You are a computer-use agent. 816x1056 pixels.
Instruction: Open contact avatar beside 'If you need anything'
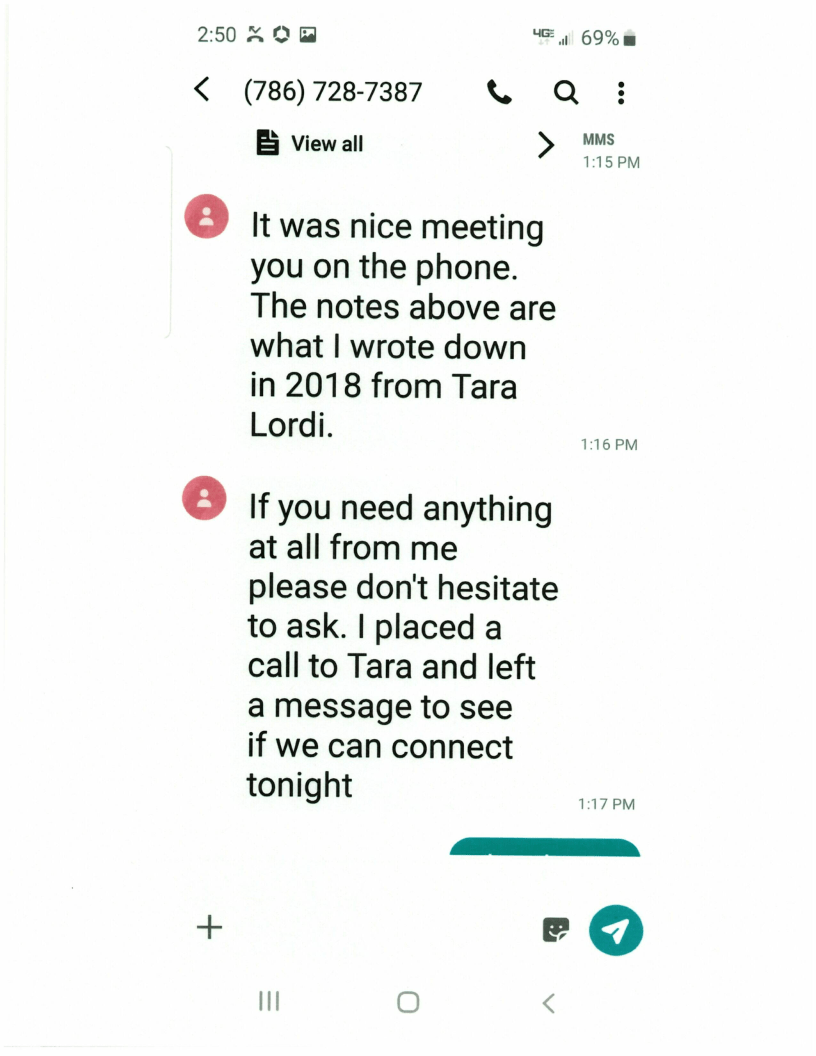[206, 498]
